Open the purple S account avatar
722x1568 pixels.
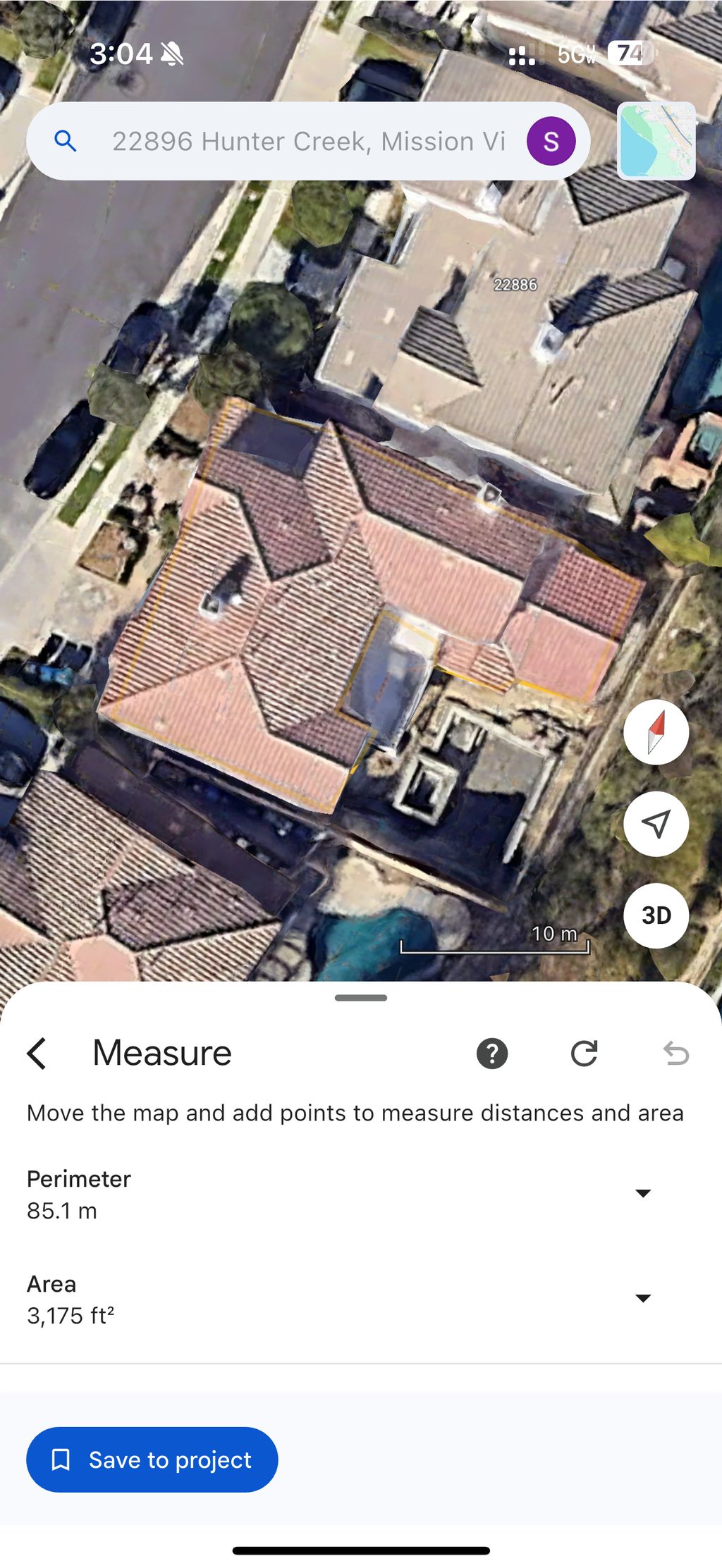coord(551,142)
